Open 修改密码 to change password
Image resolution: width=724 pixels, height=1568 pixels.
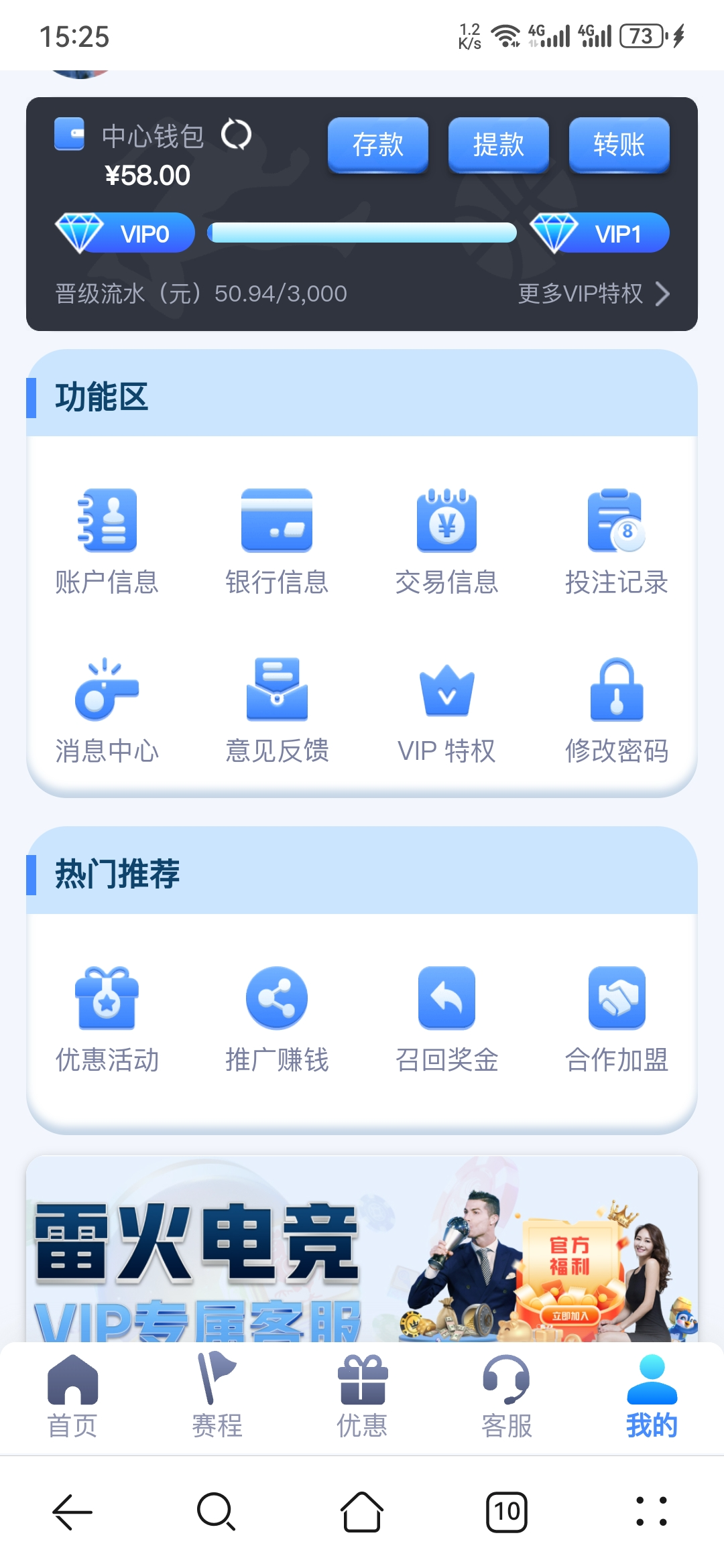[x=616, y=710]
